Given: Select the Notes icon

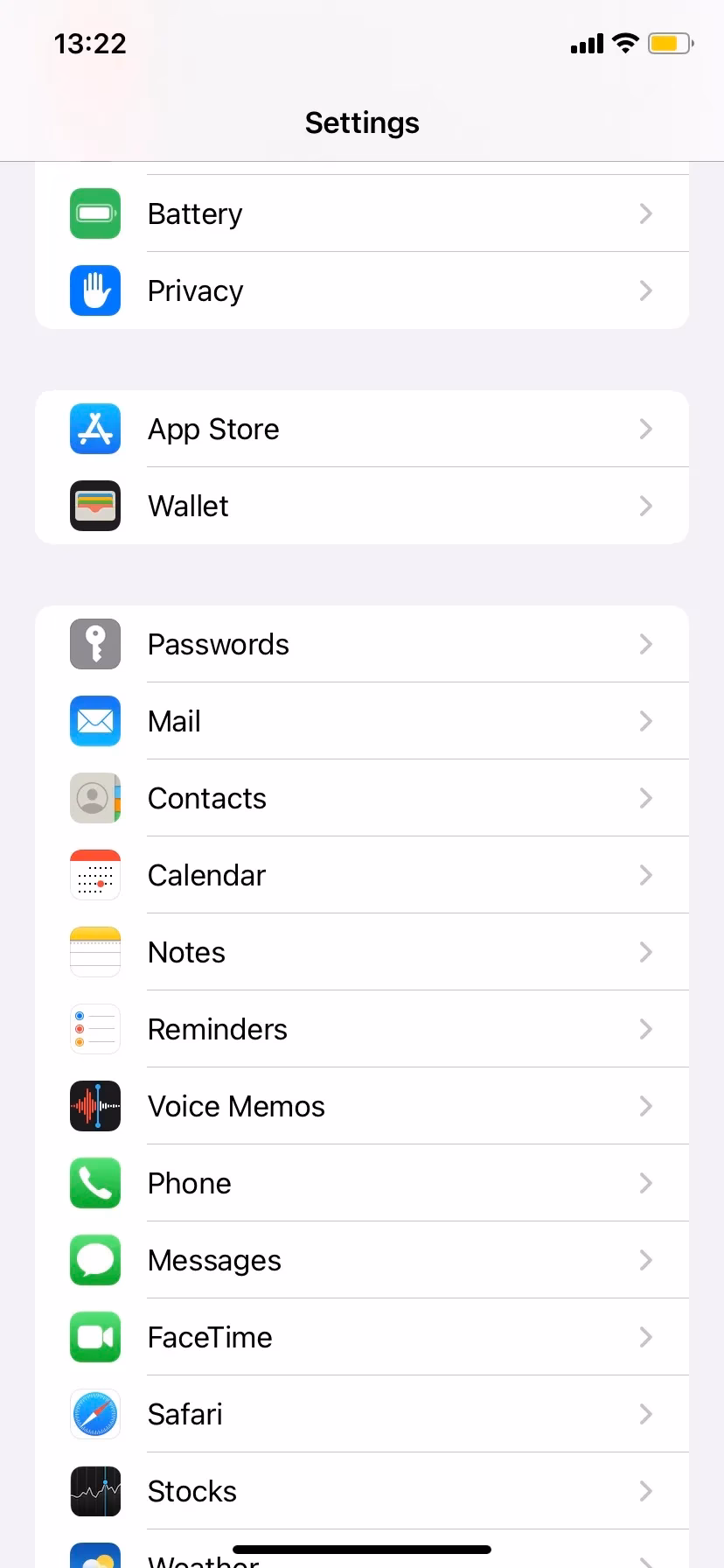Looking at the screenshot, I should point(94,952).
